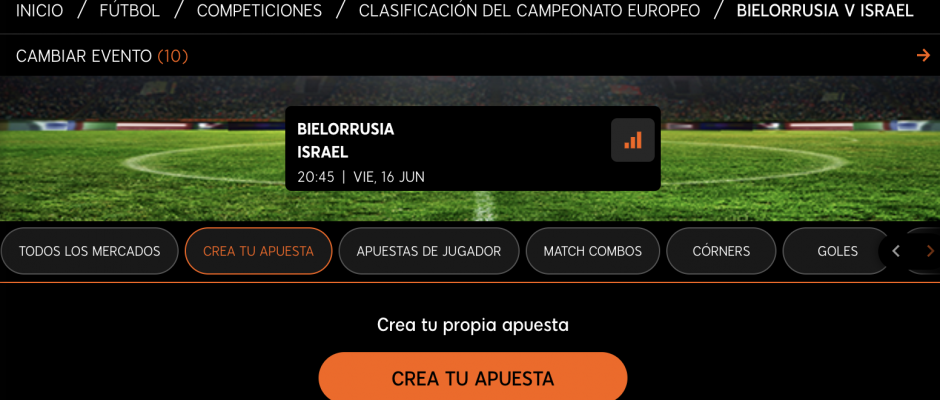Select Crea tu Apuesta tab

coord(258,251)
